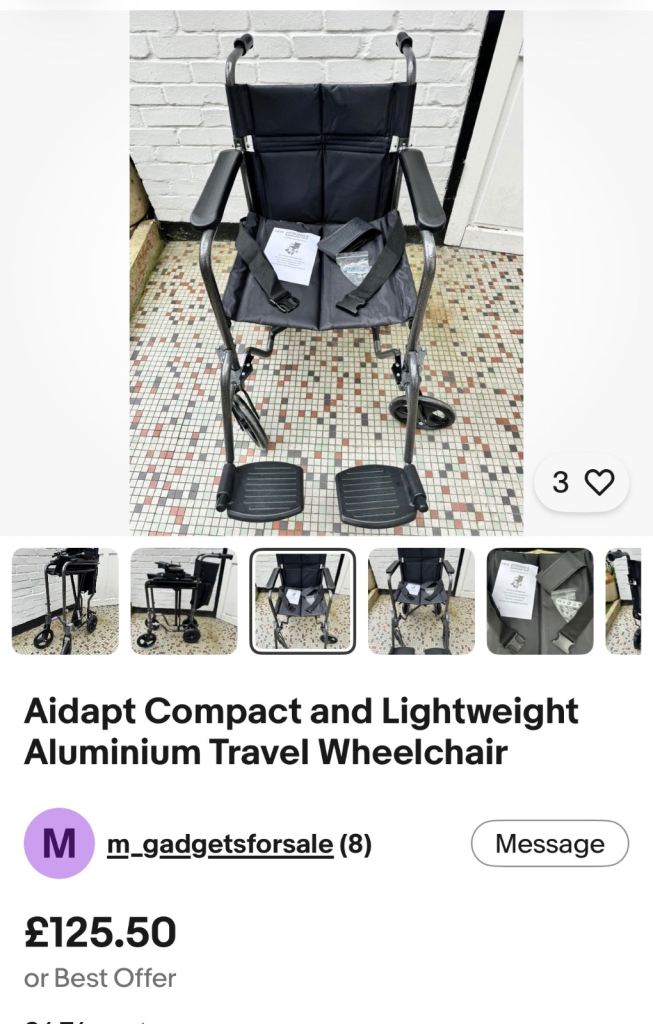Add this wheelchair to watchlist via heart

click(581, 482)
